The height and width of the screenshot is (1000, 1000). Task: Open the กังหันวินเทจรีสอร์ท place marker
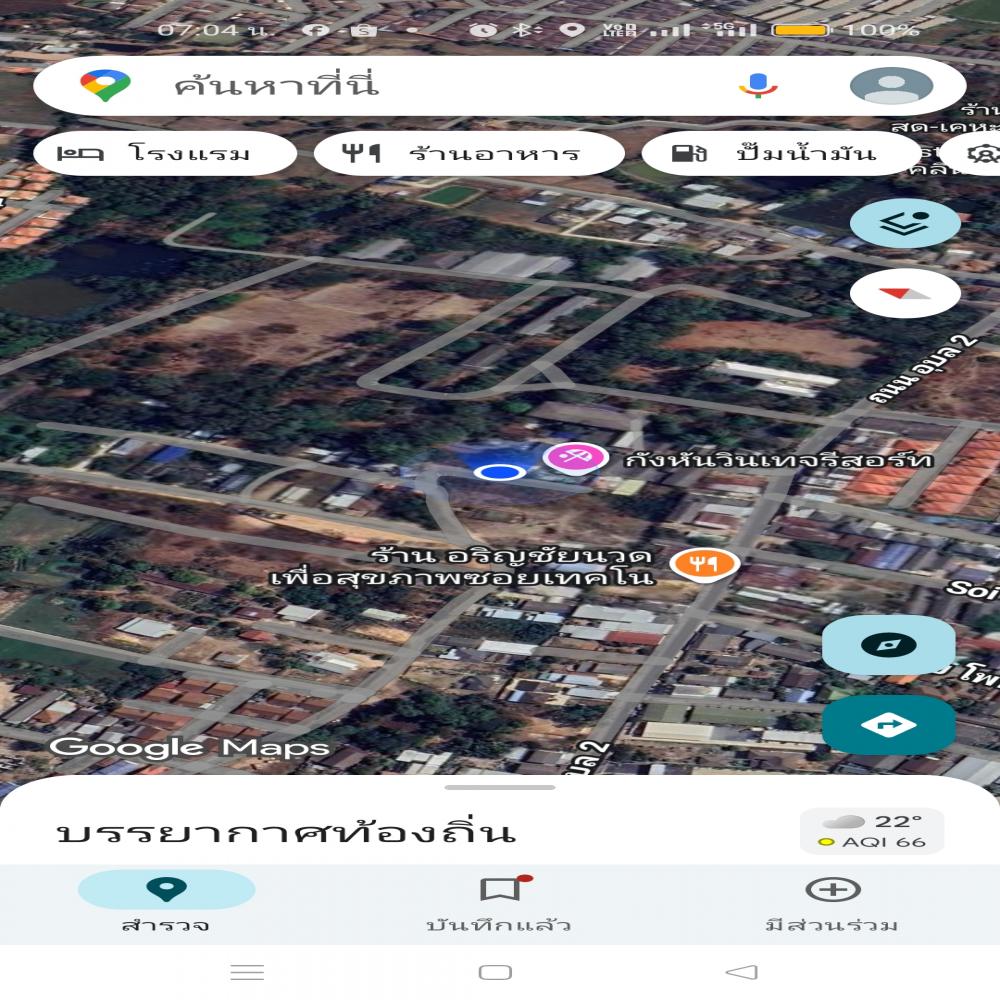click(575, 458)
